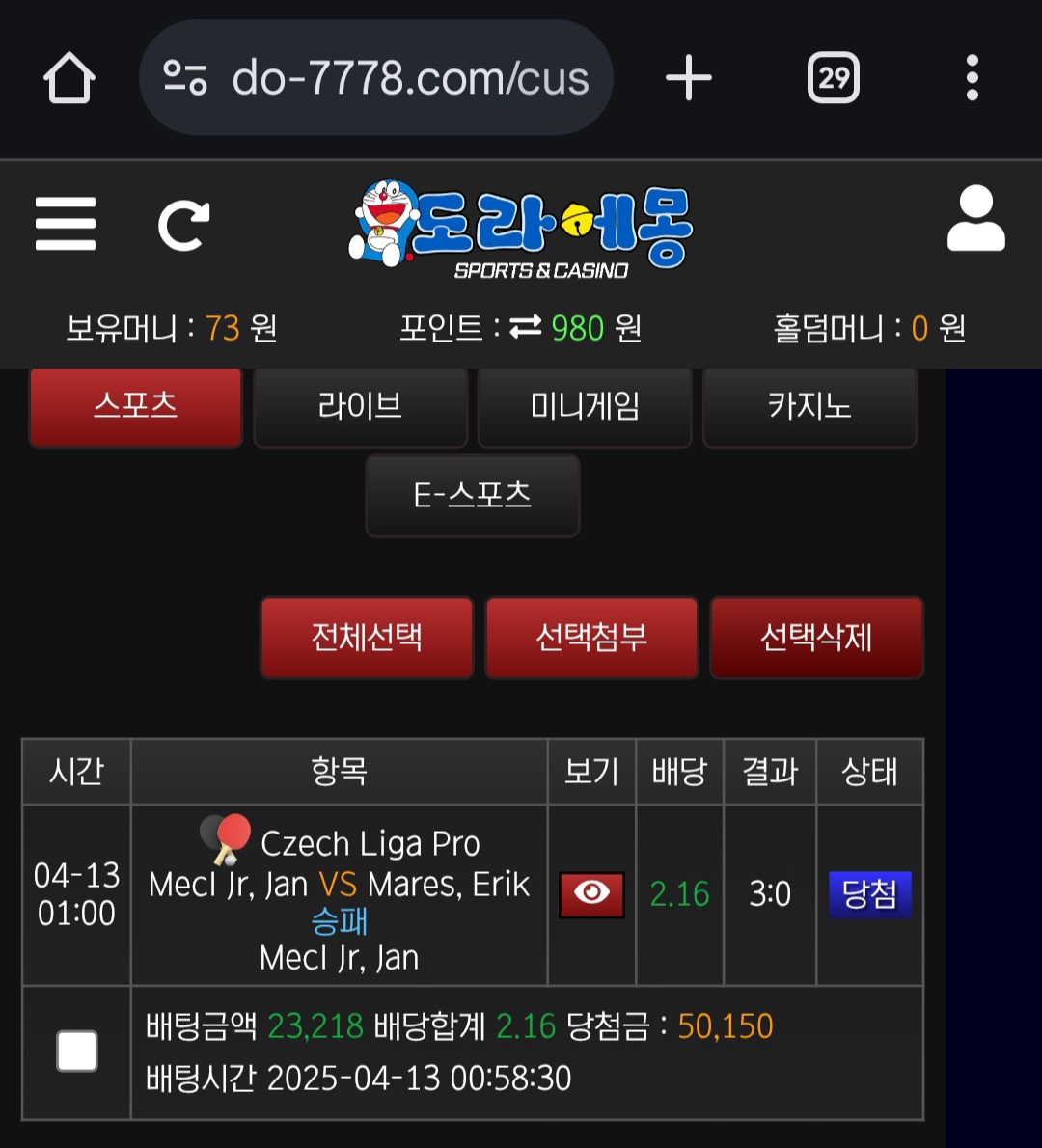
Task: Convert points using the exchange arrows
Action: point(526,328)
